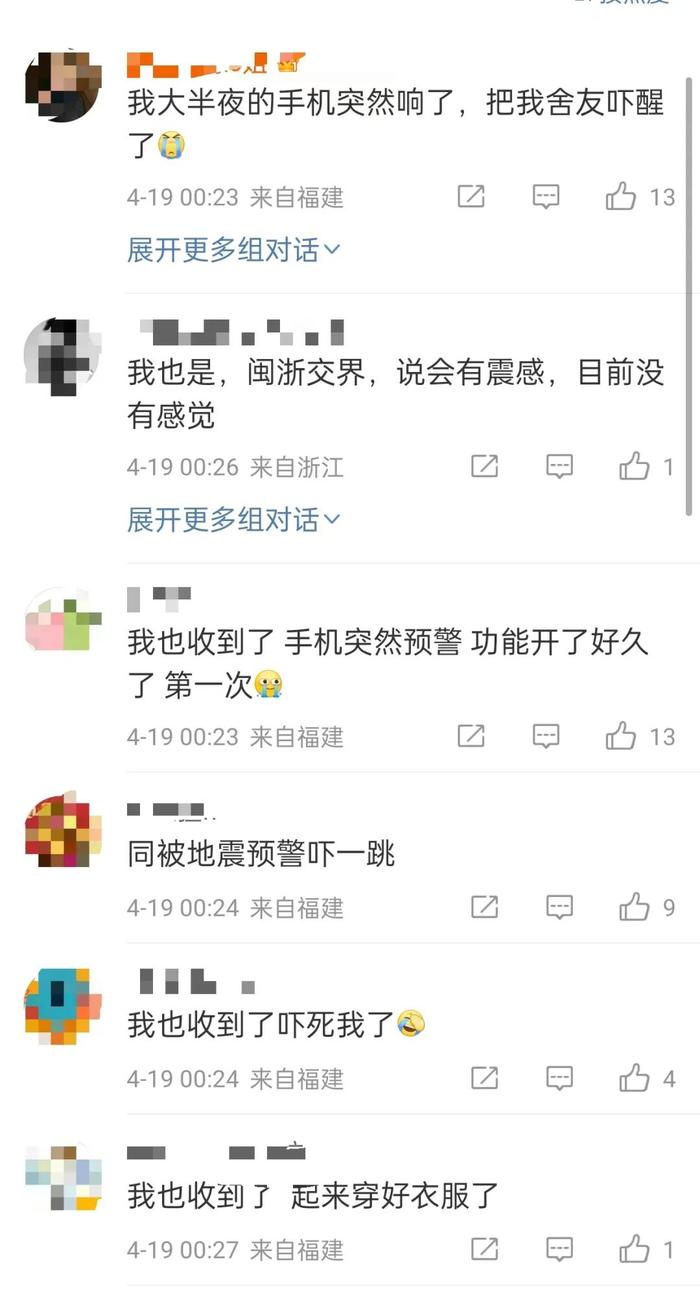Share the comment 手机突然预警 功能开了好久
The height and width of the screenshot is (1300, 700).
coord(471,737)
